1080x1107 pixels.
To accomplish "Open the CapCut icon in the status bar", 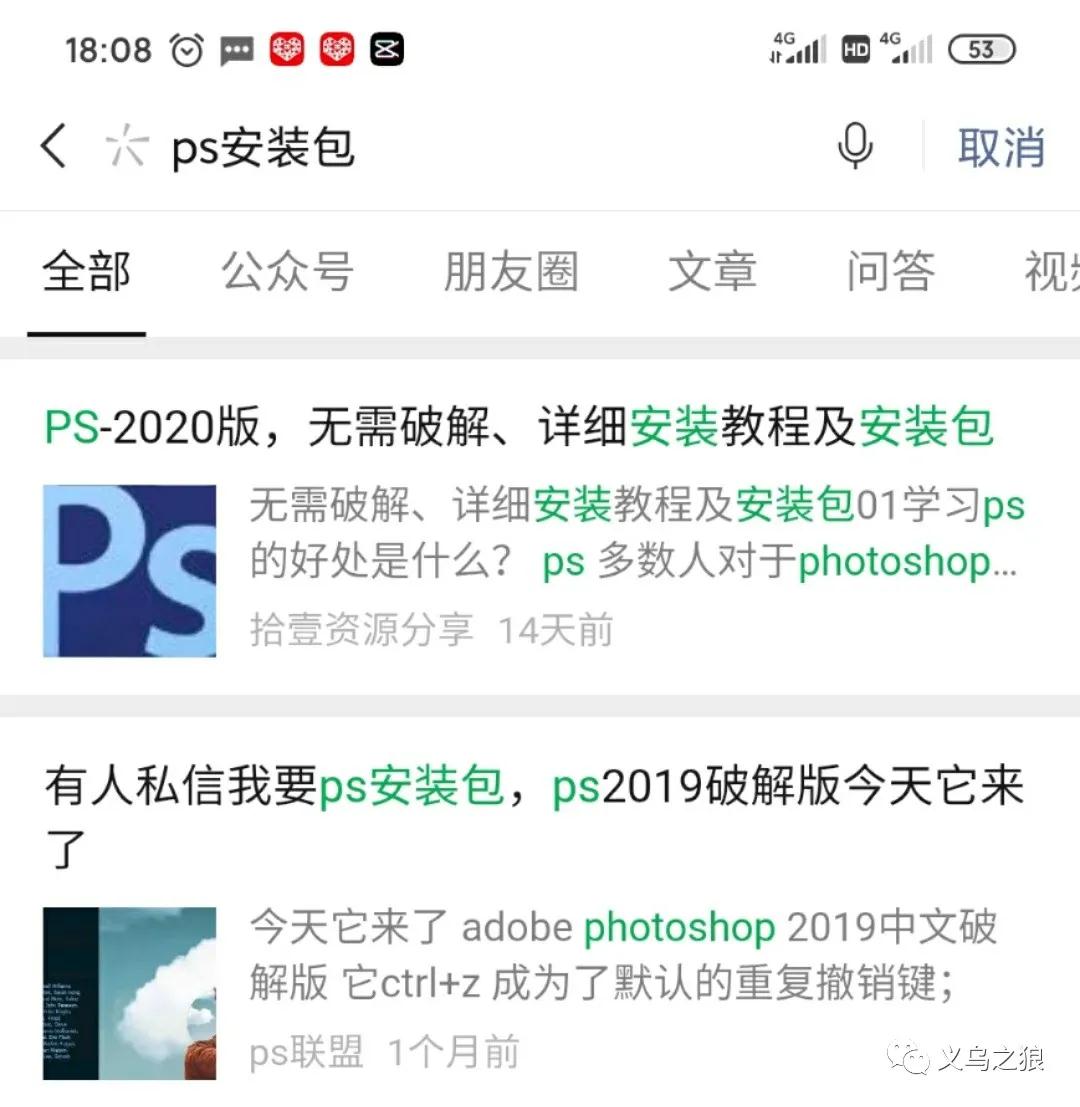I will click(x=387, y=48).
